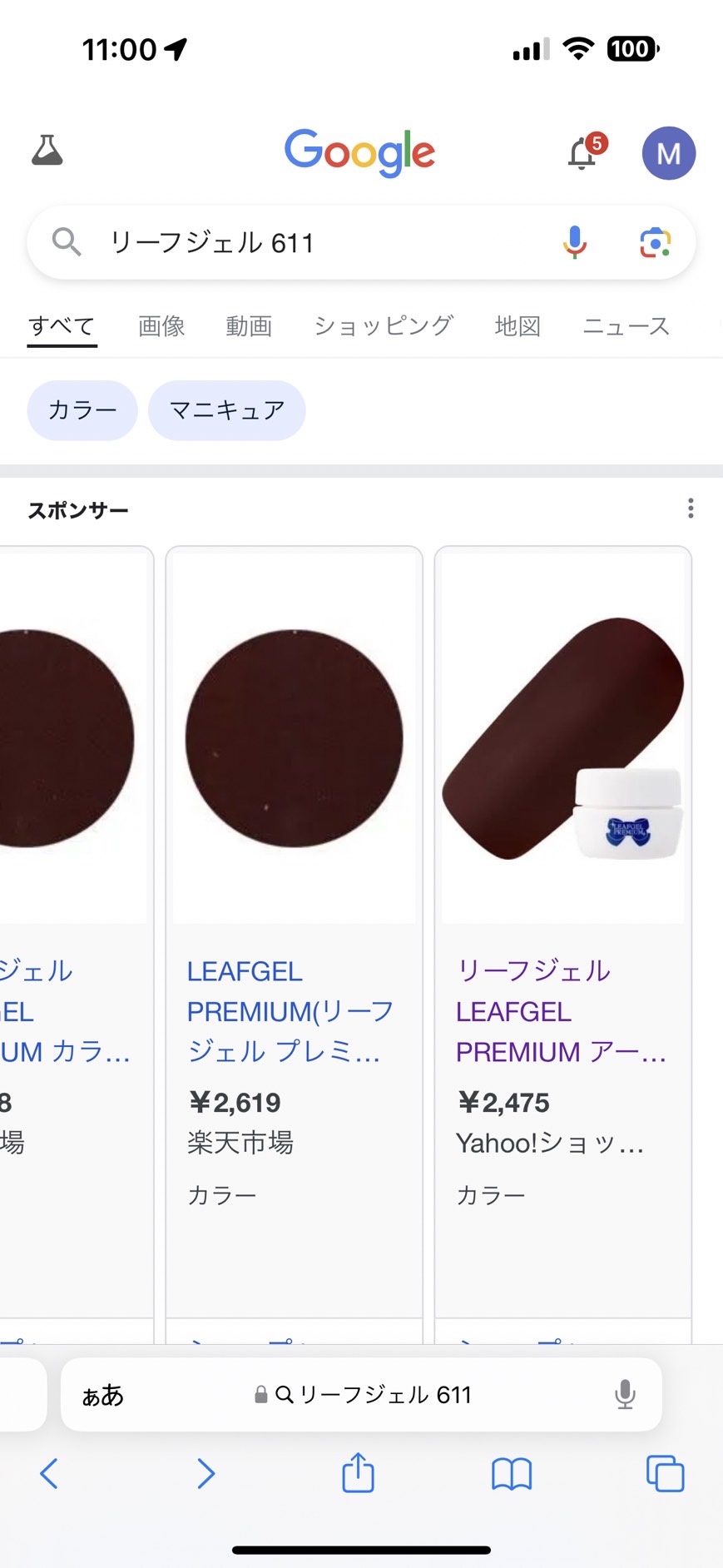Switch to the ショッピング tab

click(x=383, y=326)
